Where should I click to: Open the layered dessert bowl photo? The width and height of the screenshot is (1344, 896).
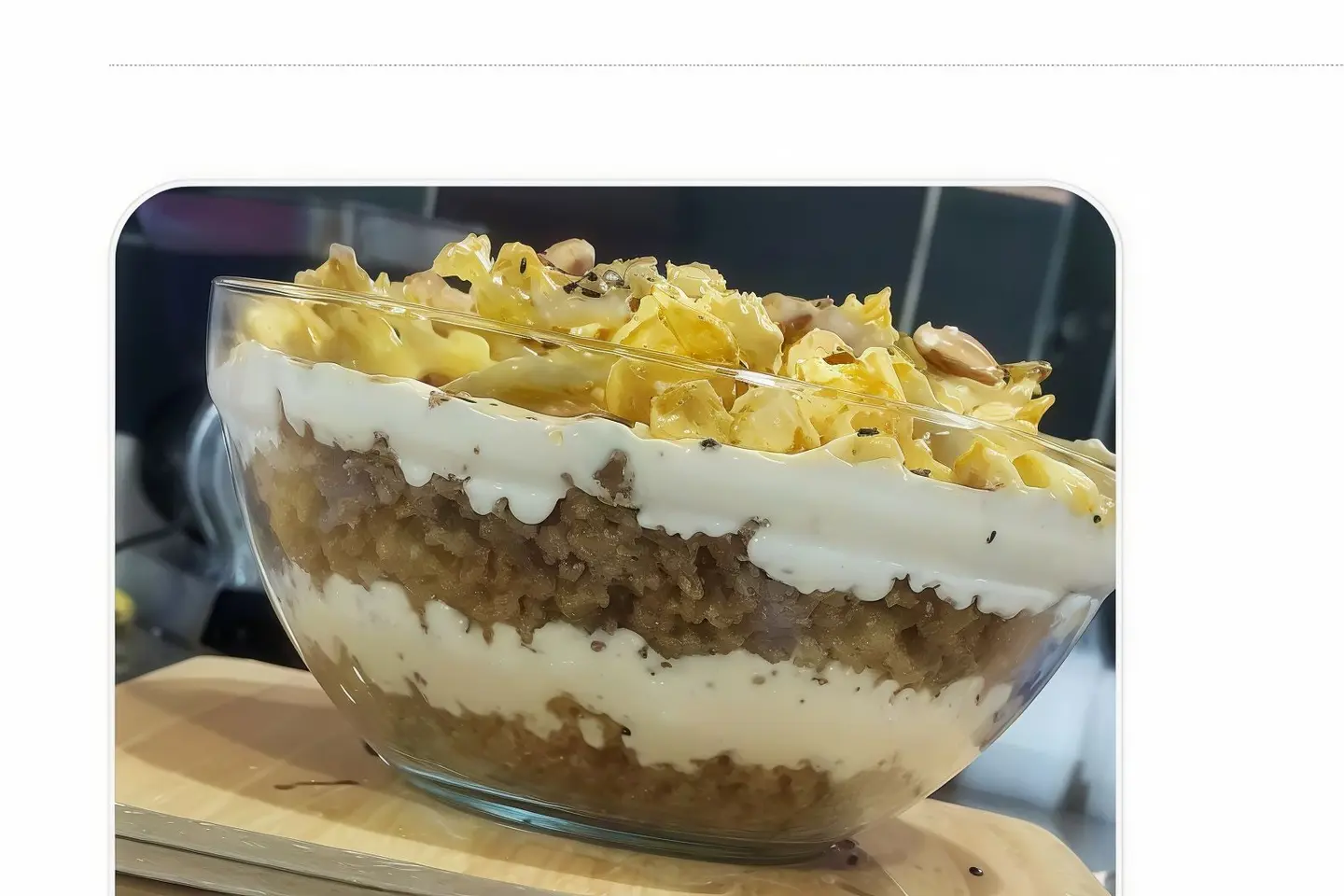point(616,541)
